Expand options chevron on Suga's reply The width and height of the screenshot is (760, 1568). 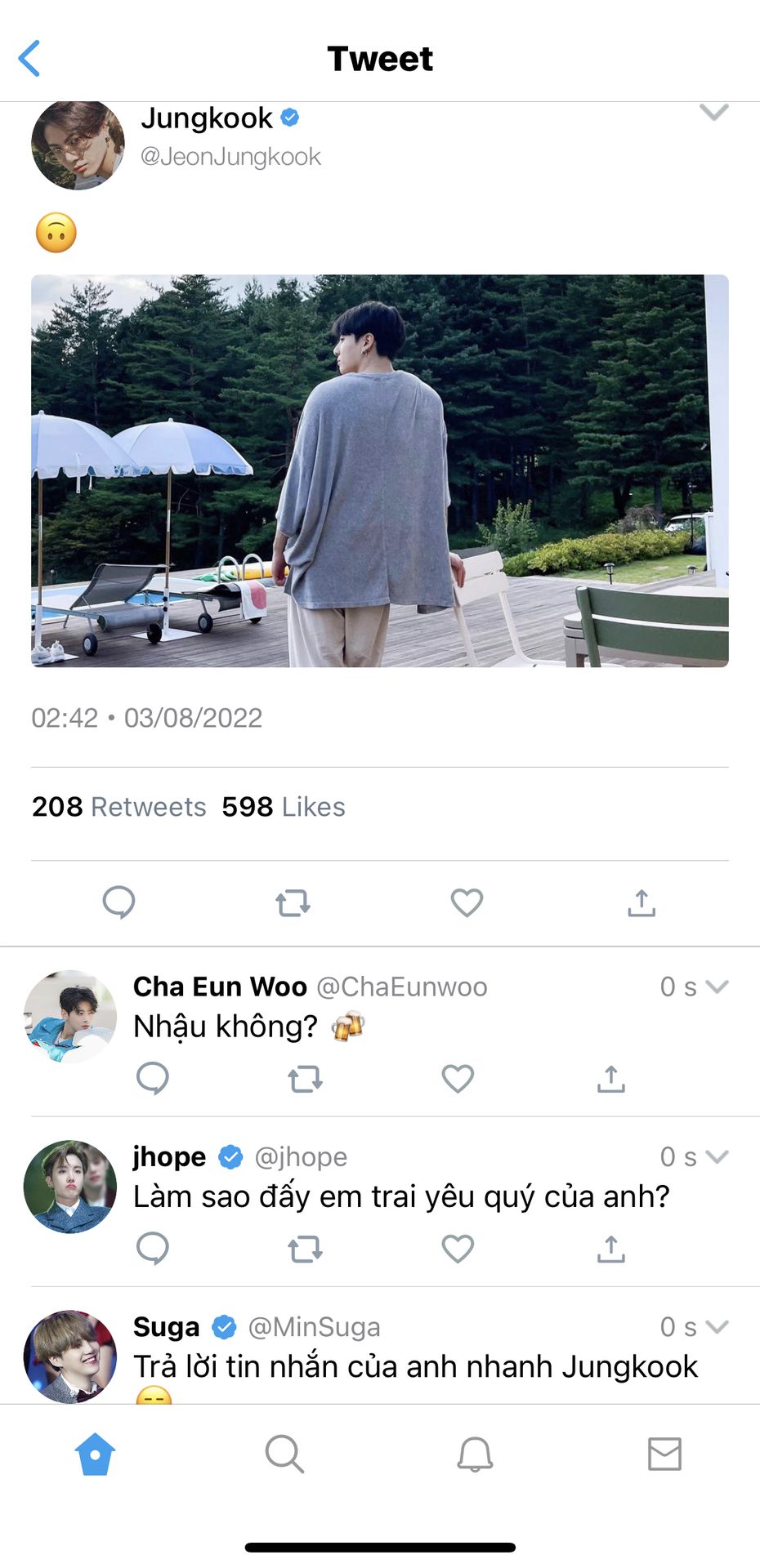coord(717,1326)
